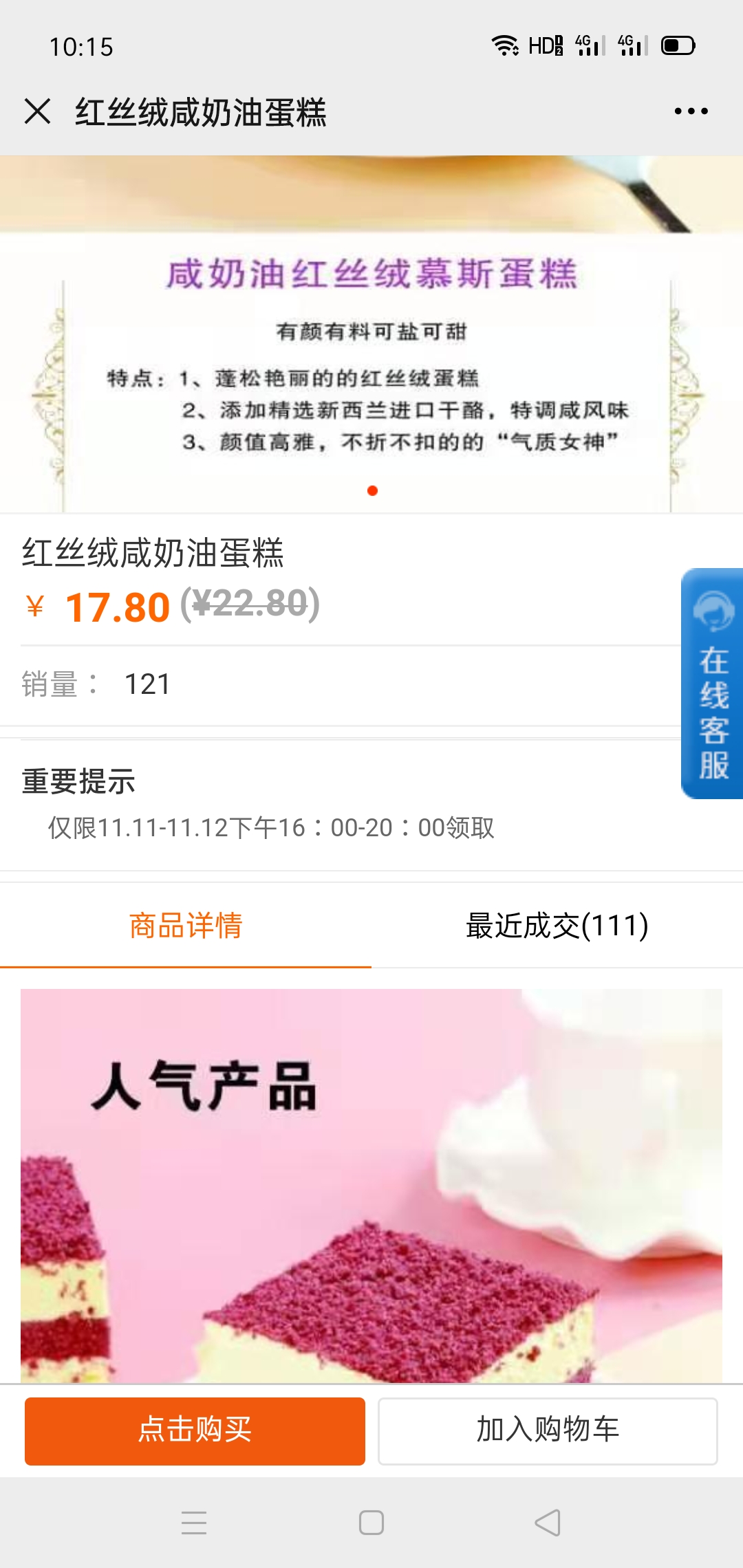Go back with system back button

(x=548, y=1523)
